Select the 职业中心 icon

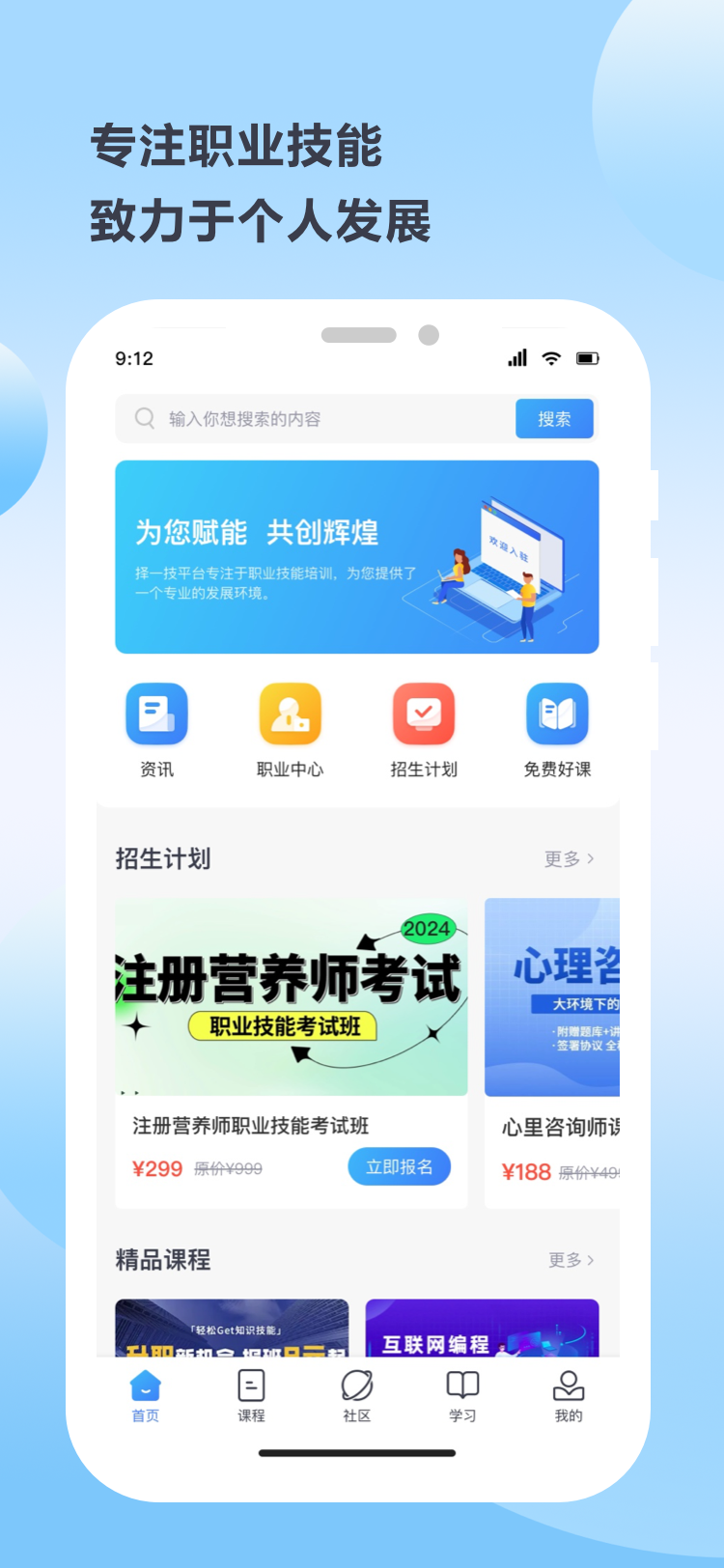pos(290,714)
